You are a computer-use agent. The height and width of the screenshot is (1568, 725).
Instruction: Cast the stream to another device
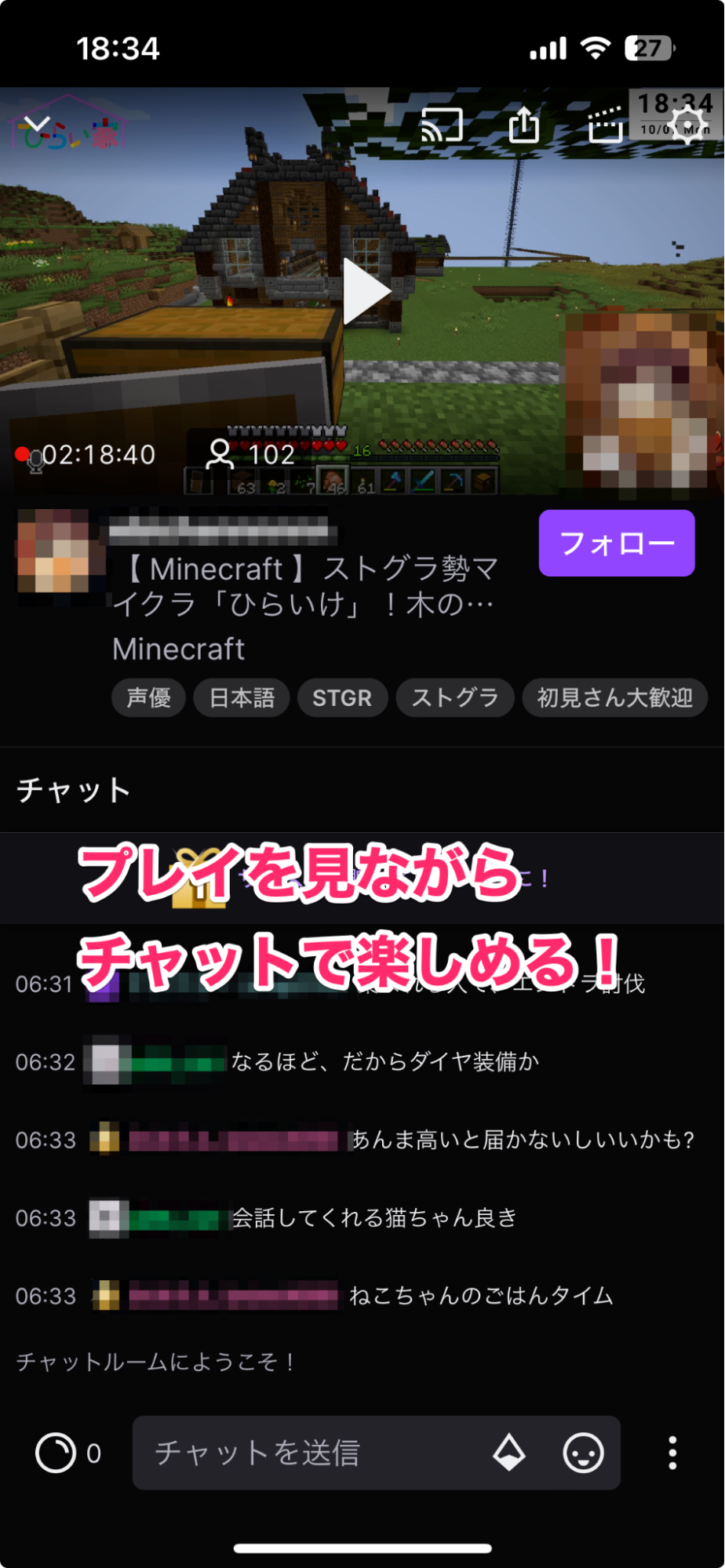click(x=442, y=125)
